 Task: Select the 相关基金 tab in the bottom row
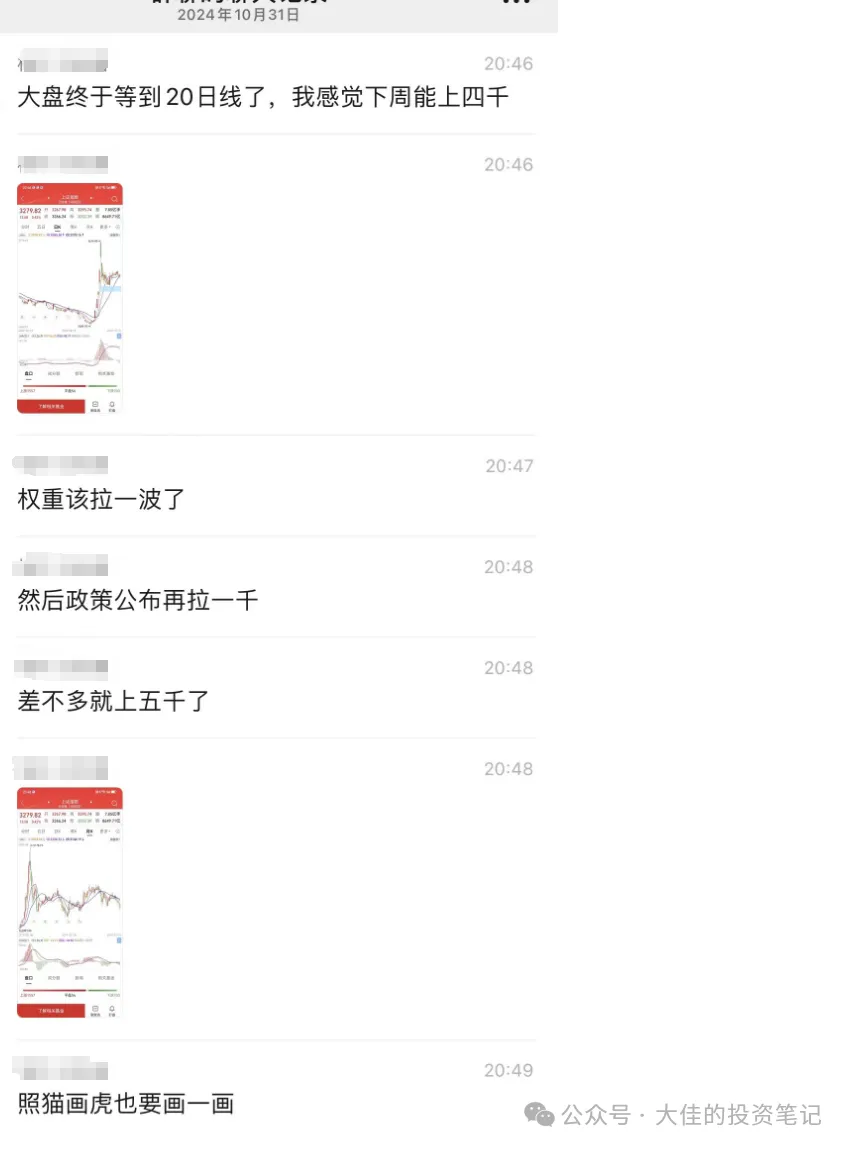pos(105,373)
